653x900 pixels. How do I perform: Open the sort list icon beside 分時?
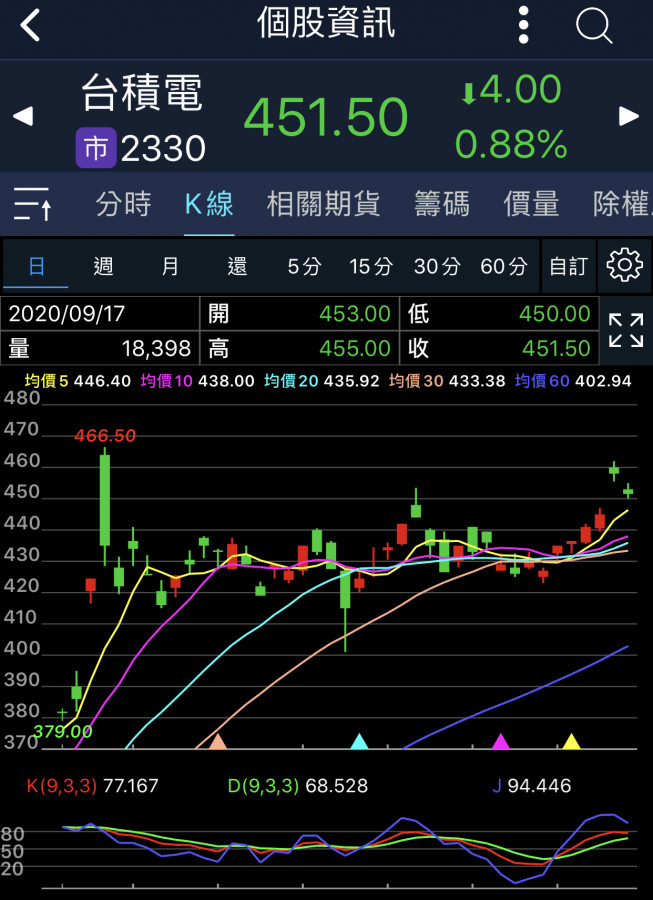click(x=33, y=204)
